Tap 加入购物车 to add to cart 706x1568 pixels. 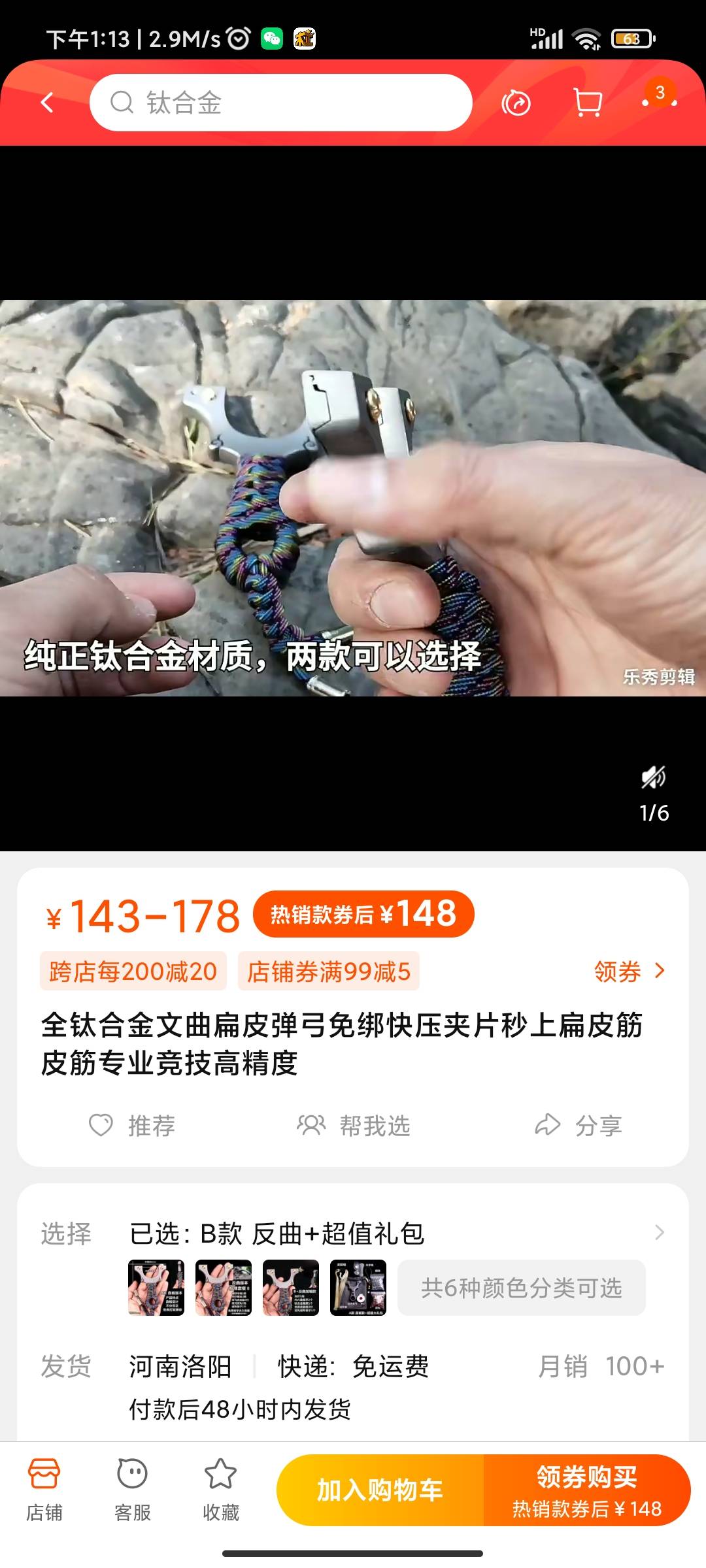tap(380, 1490)
